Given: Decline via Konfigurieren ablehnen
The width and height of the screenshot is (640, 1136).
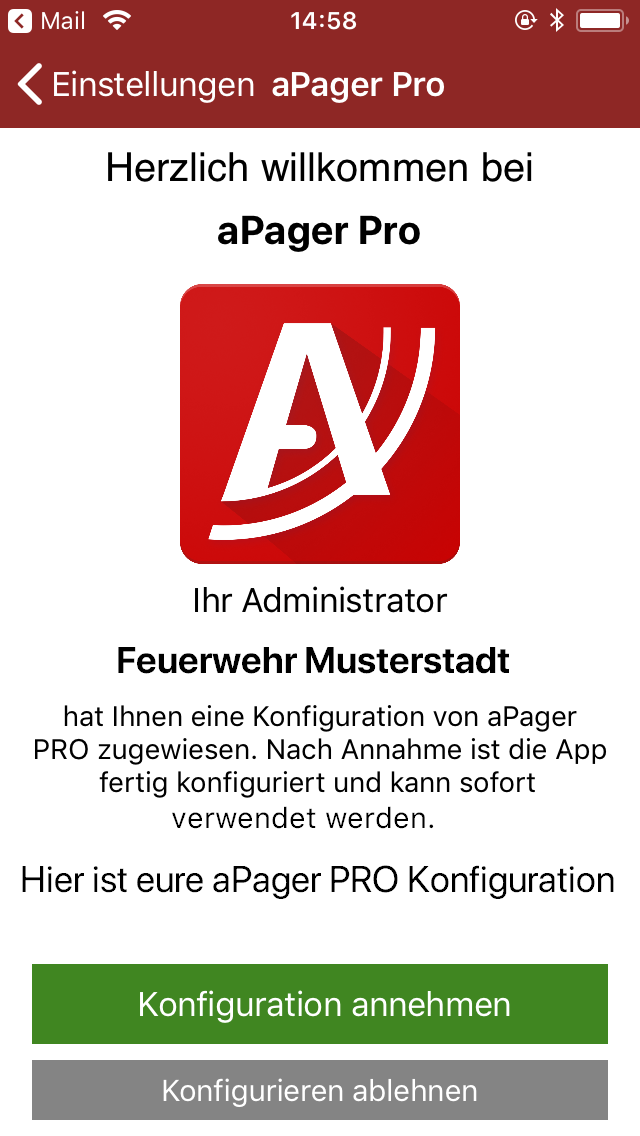Looking at the screenshot, I should [320, 1089].
